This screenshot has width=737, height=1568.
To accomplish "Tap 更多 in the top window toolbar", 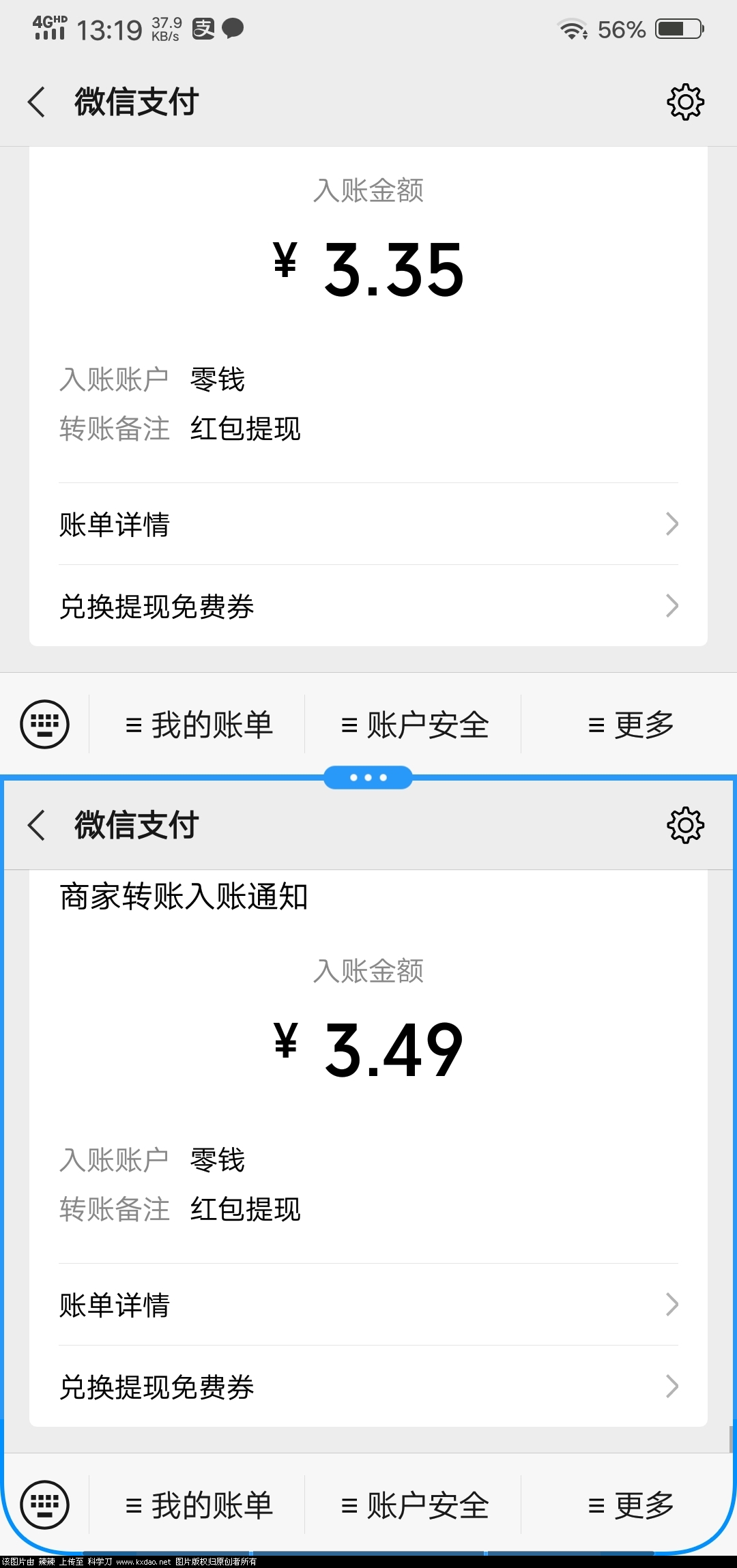I will (631, 725).
